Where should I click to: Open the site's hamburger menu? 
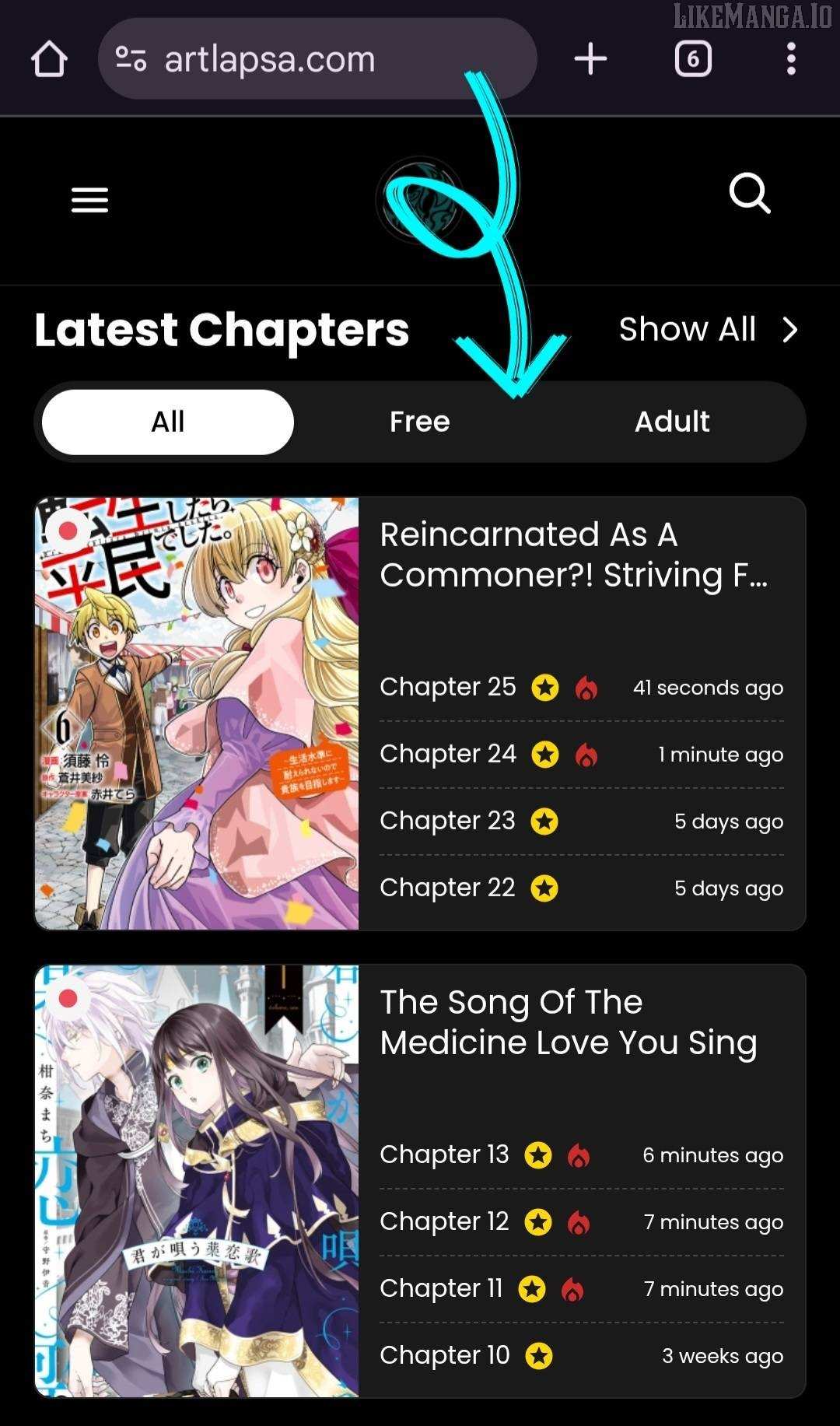click(x=89, y=200)
